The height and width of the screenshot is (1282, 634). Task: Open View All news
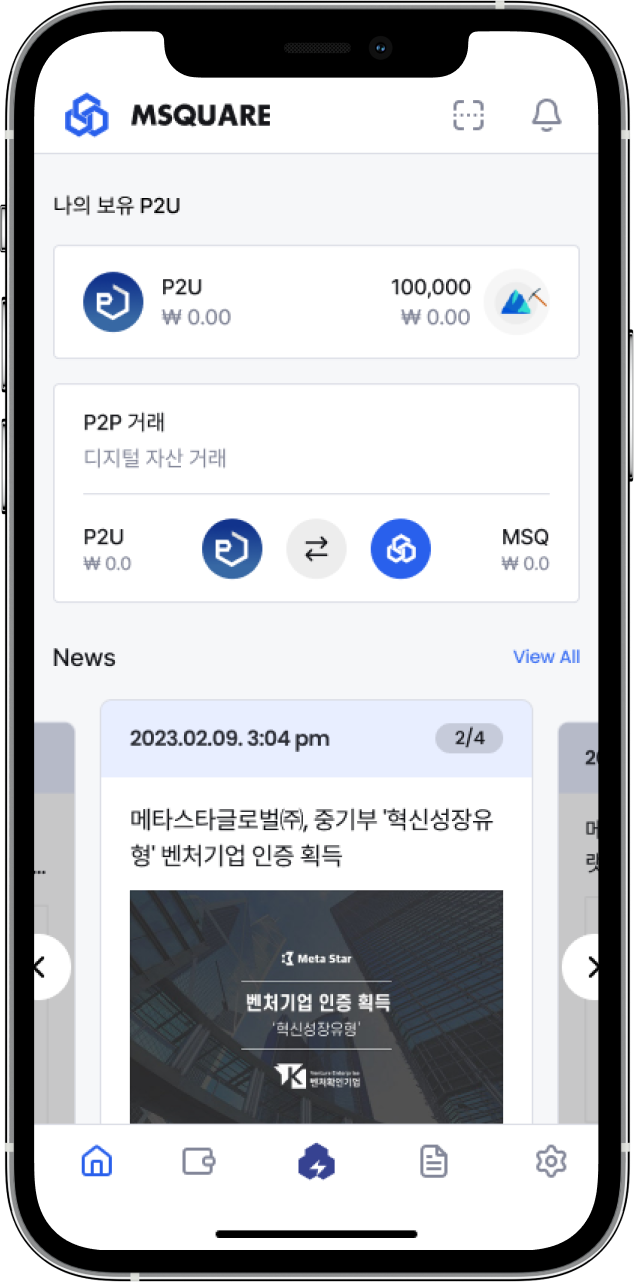coord(546,657)
